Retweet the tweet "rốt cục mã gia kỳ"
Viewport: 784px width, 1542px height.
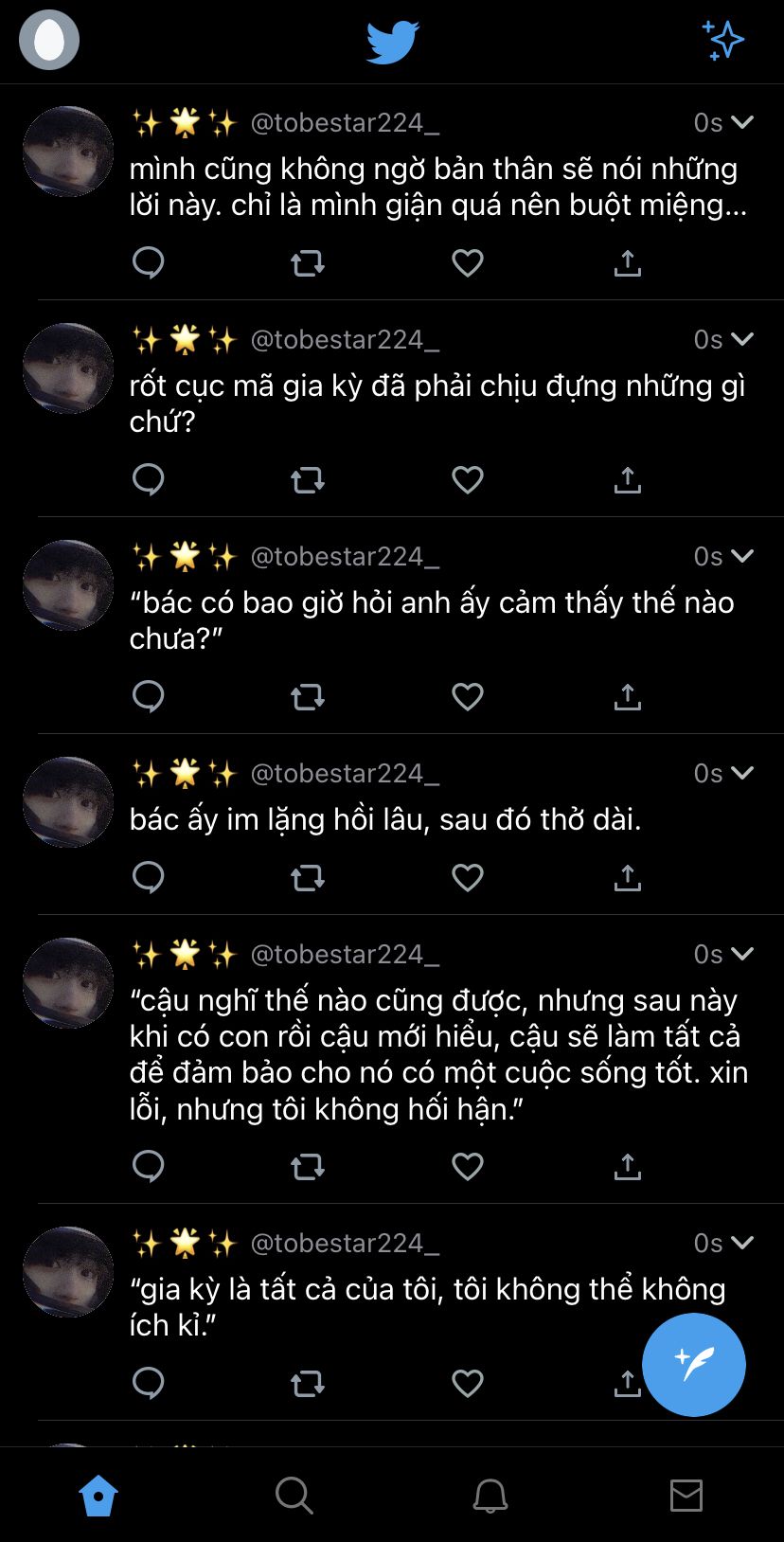click(x=308, y=480)
